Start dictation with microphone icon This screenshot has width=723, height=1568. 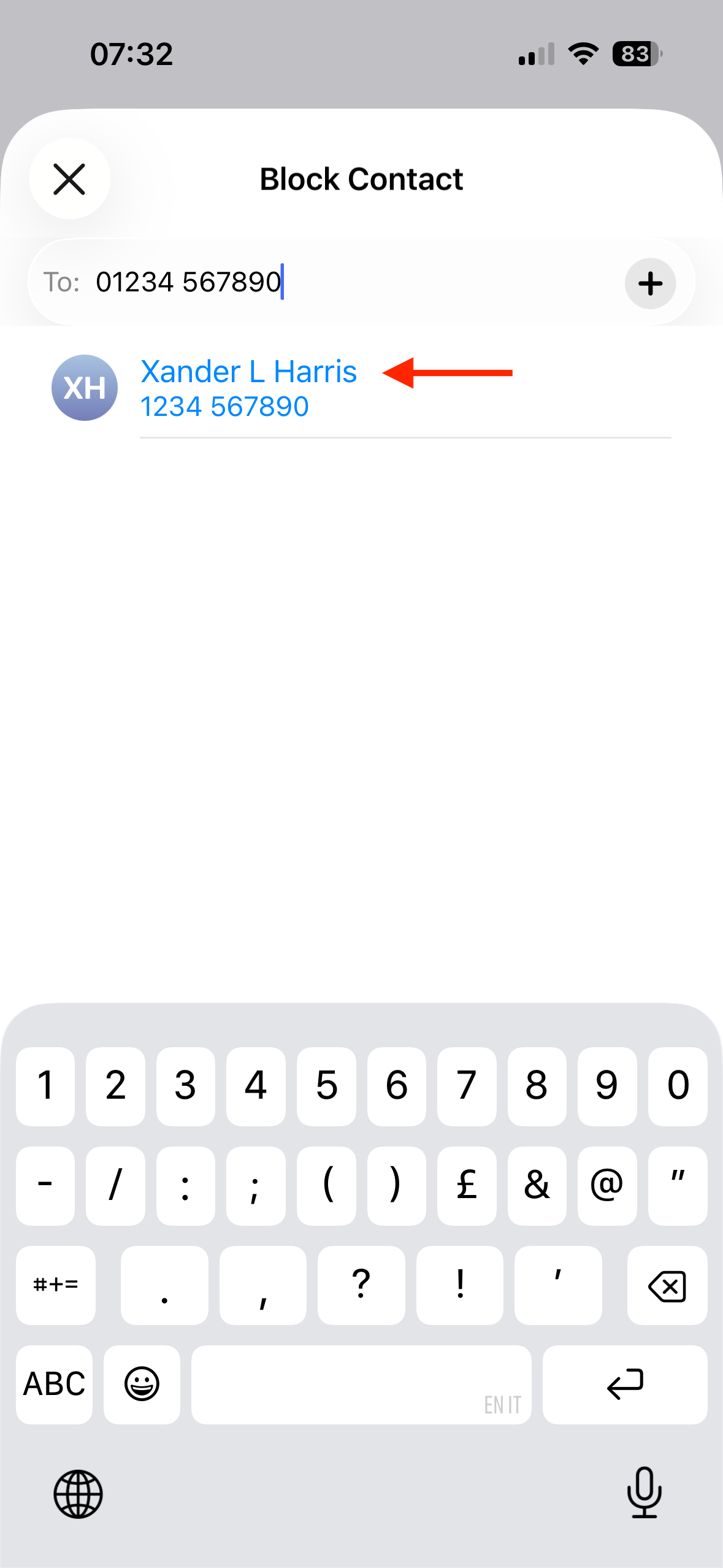pos(644,1493)
